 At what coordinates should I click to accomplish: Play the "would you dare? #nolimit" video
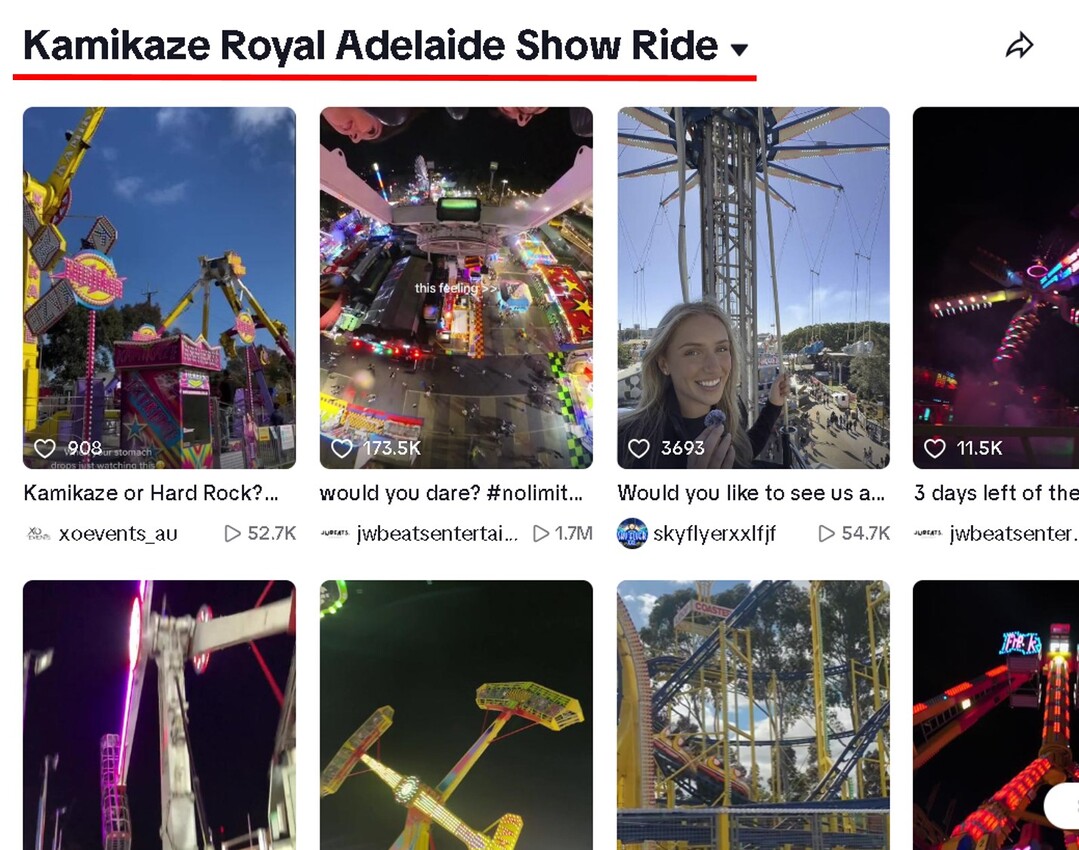(x=456, y=288)
